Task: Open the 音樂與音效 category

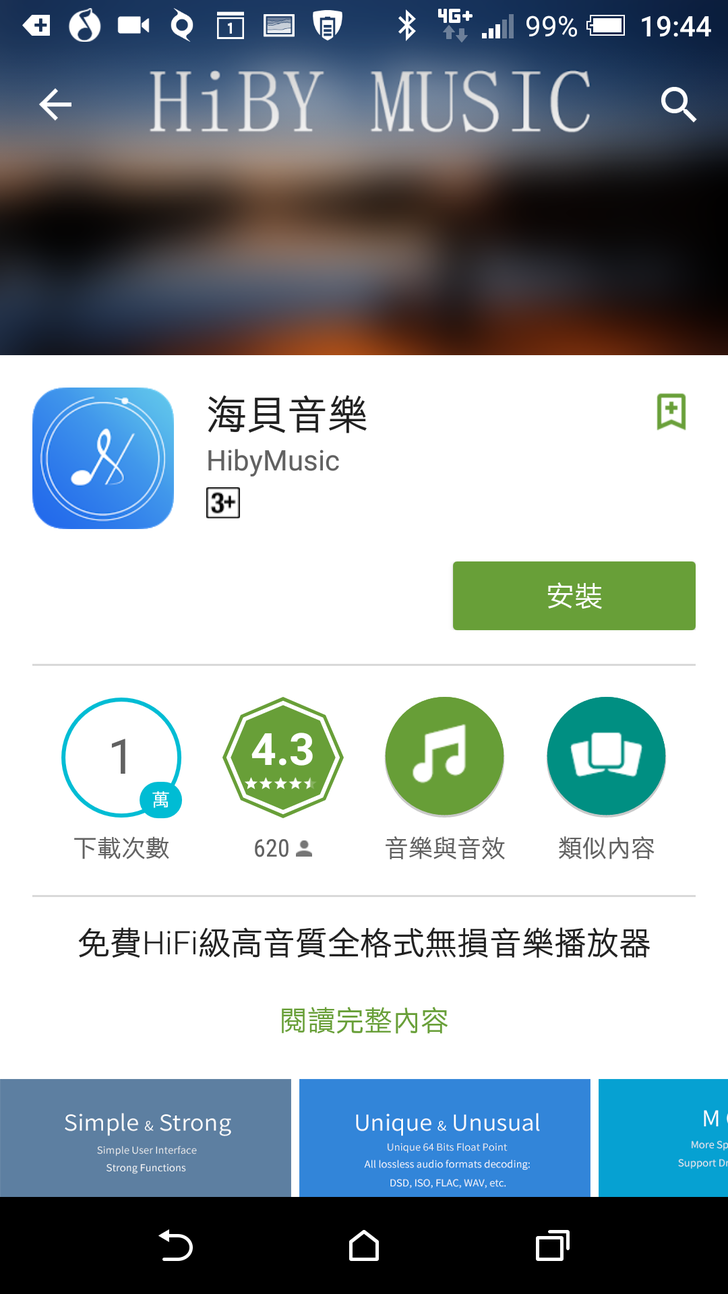Action: (x=444, y=758)
